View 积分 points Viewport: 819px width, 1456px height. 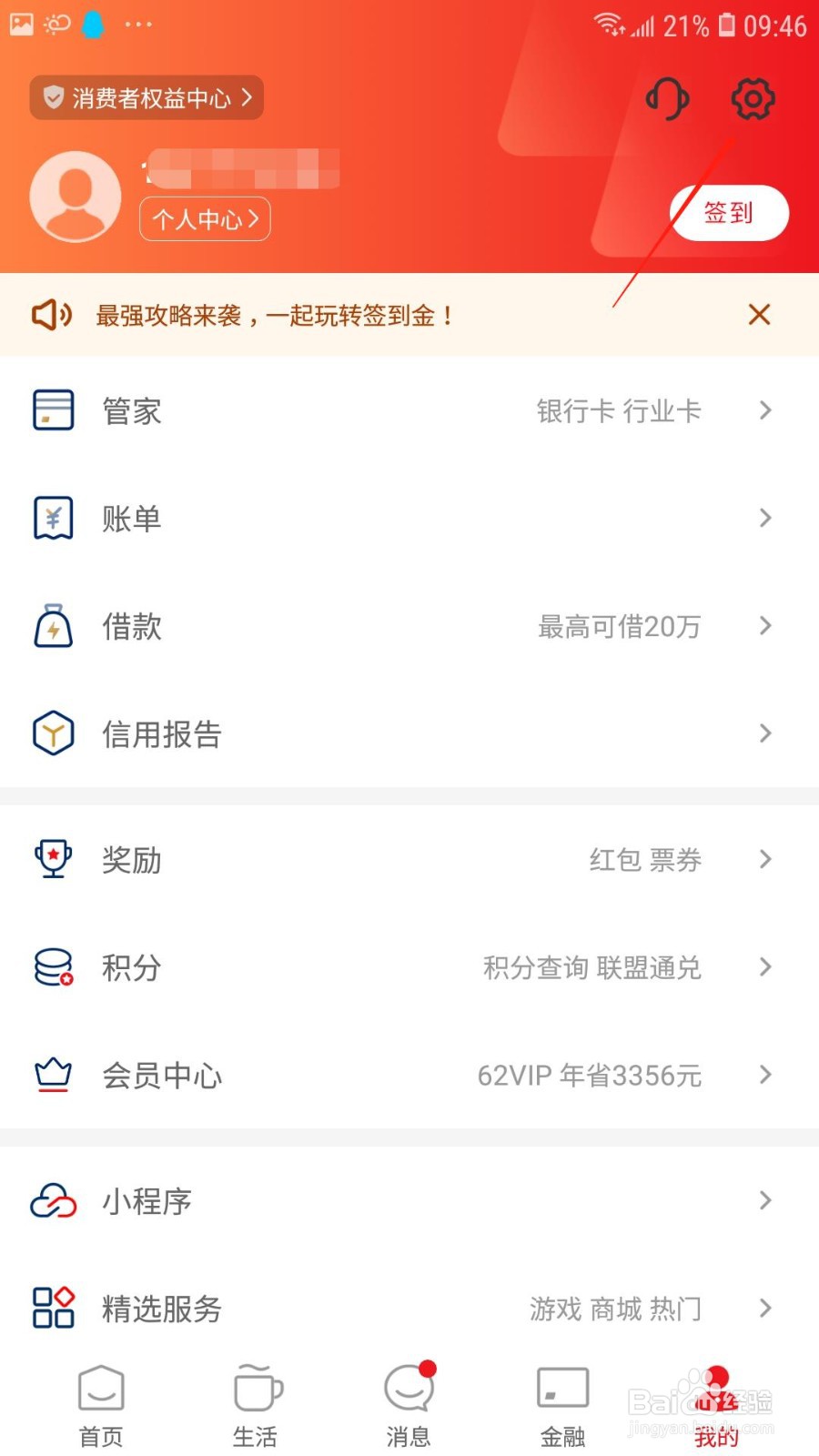tap(400, 967)
